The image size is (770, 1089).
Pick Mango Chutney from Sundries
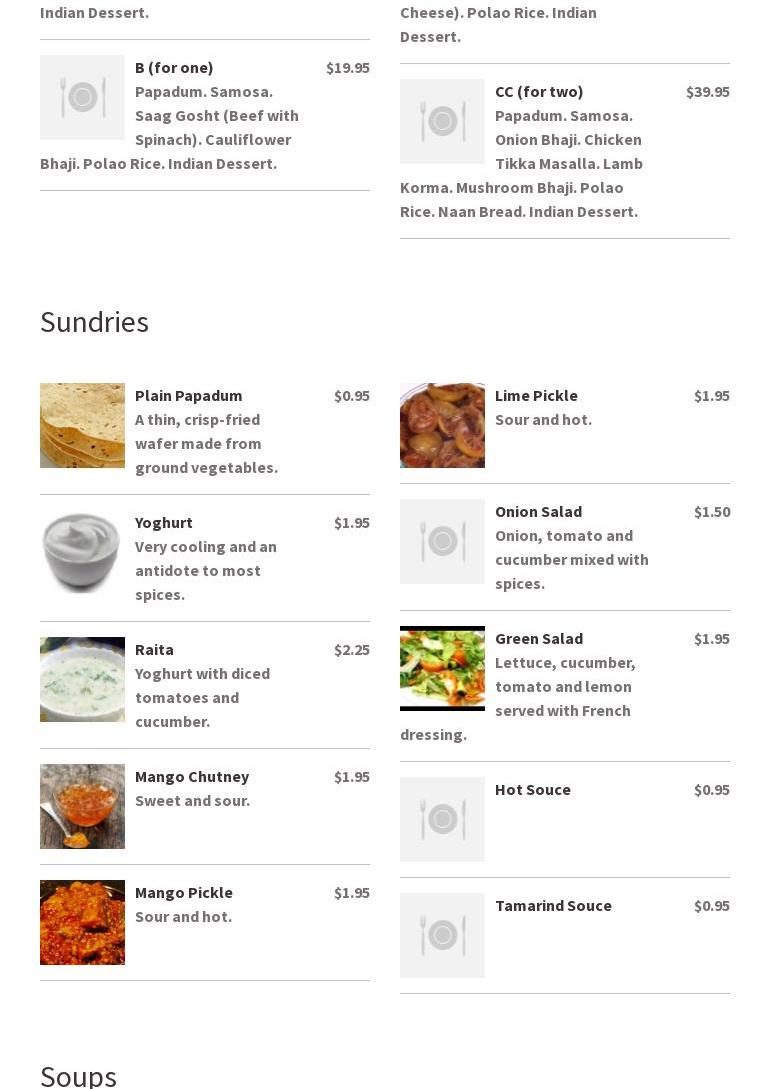(x=192, y=777)
